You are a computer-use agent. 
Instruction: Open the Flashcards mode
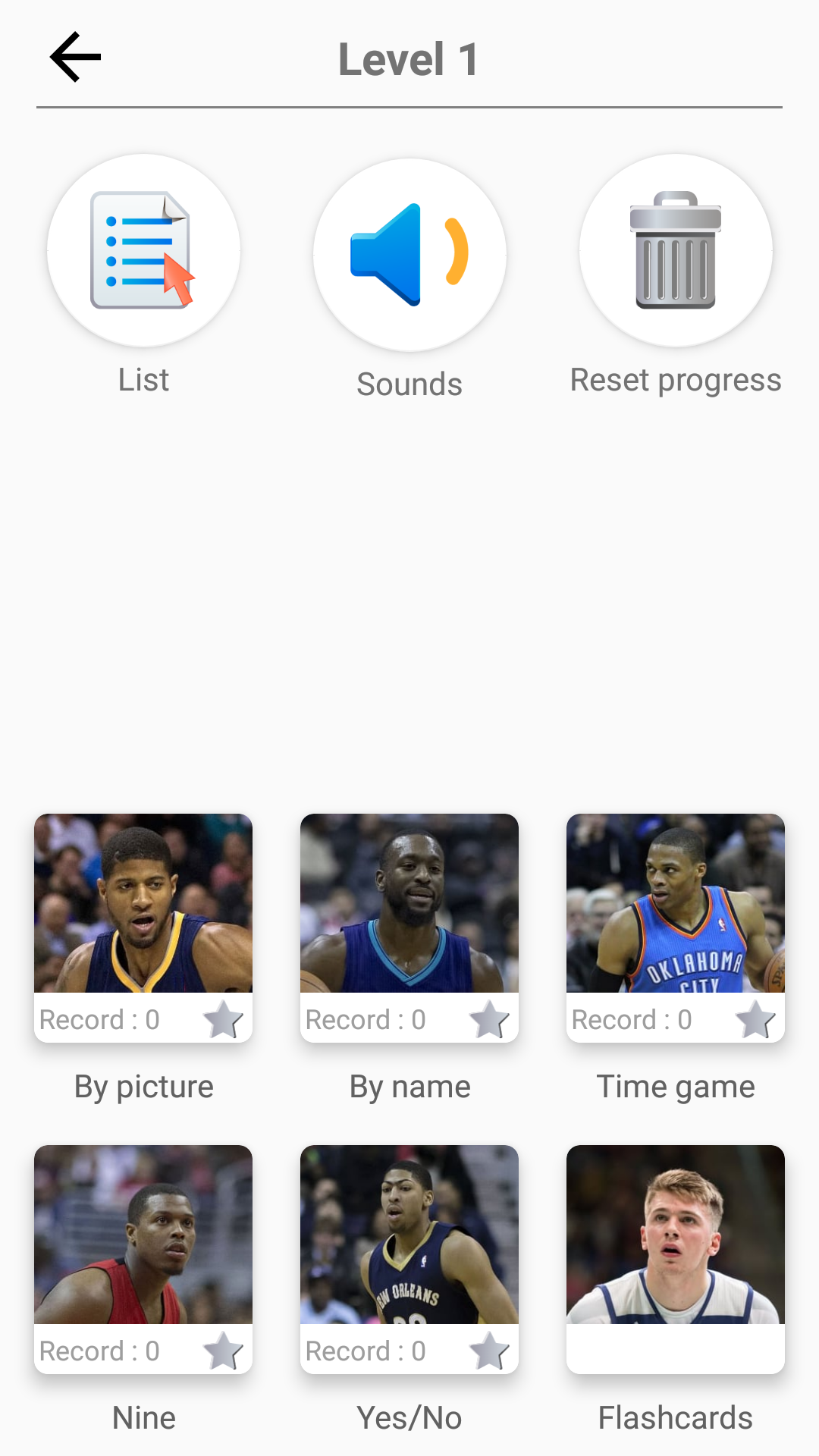point(676,1258)
